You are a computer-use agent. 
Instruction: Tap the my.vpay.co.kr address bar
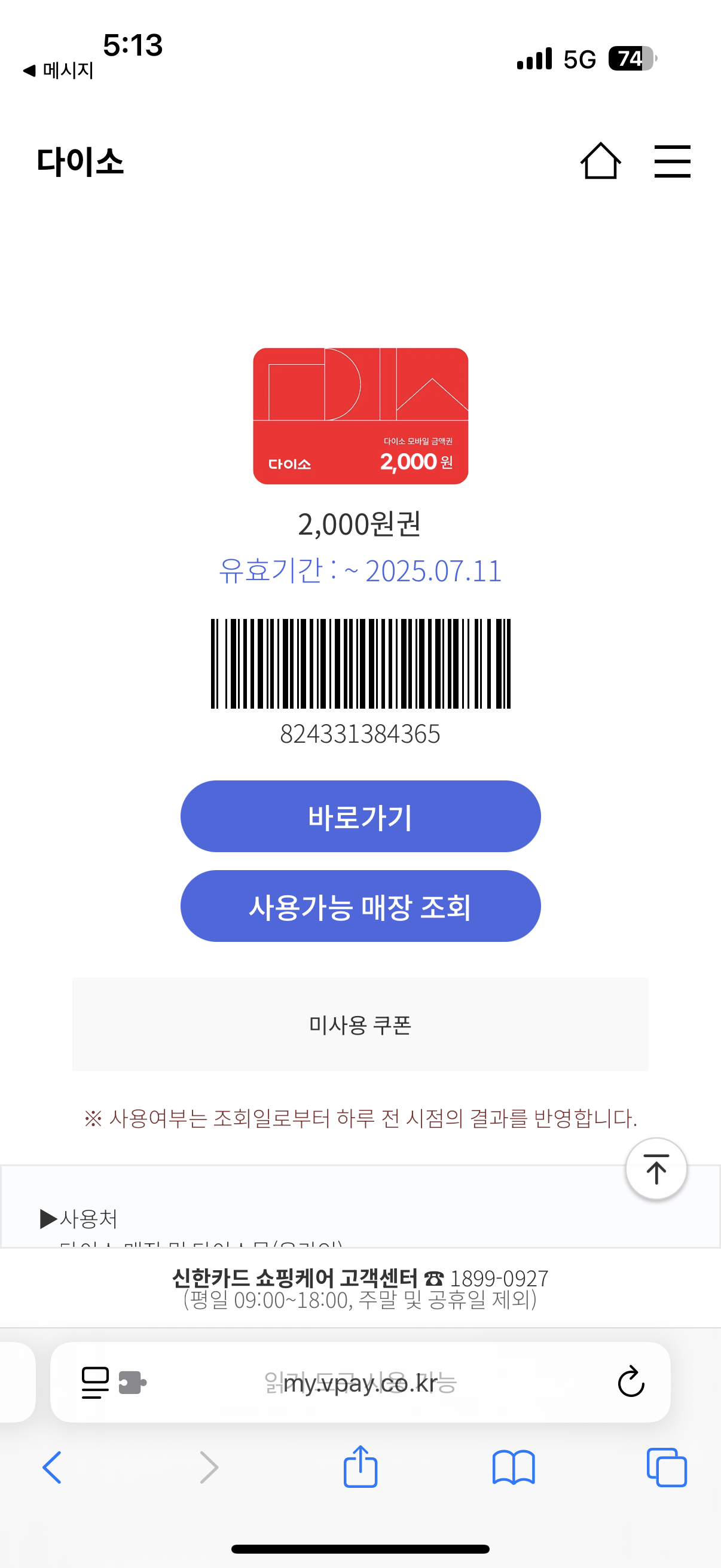[x=360, y=1383]
